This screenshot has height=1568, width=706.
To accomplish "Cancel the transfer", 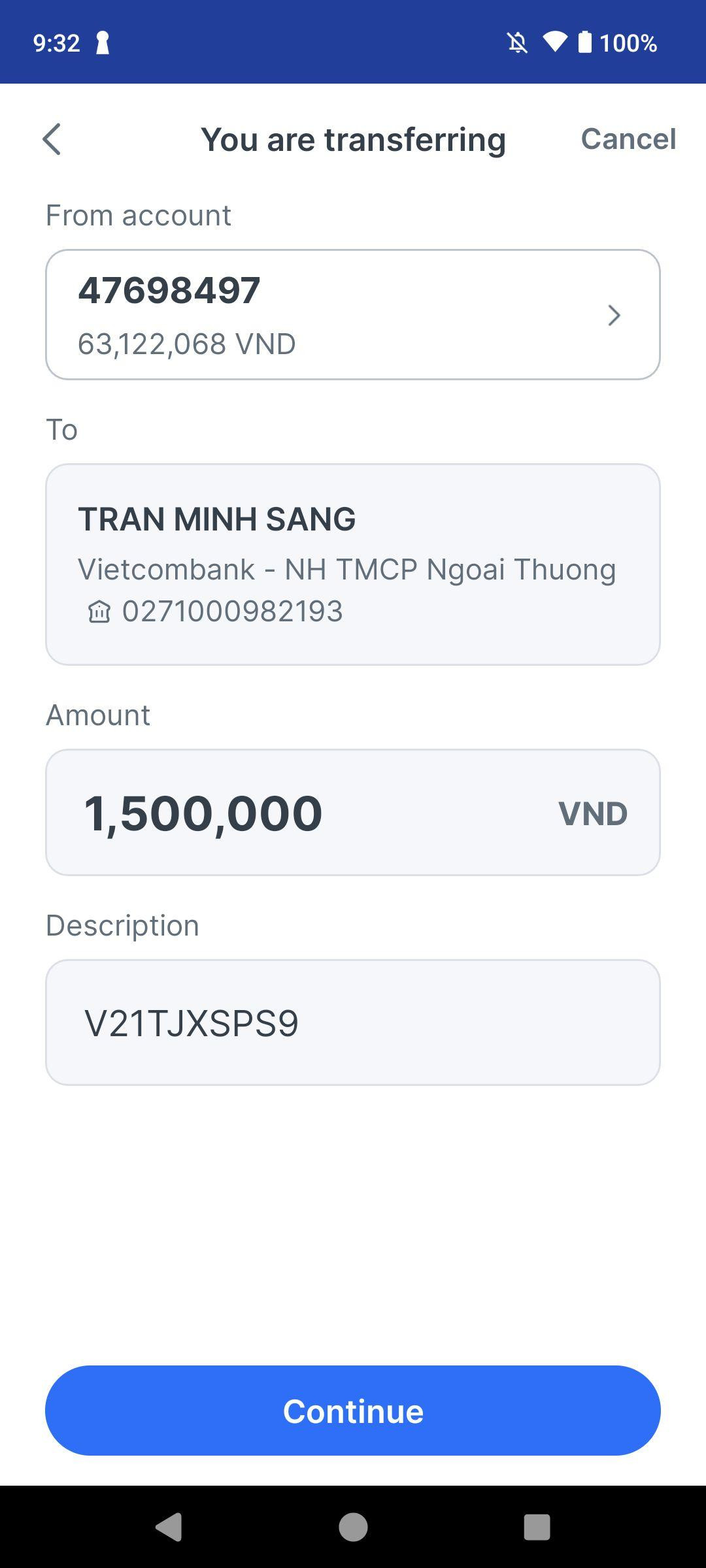I will (628, 139).
